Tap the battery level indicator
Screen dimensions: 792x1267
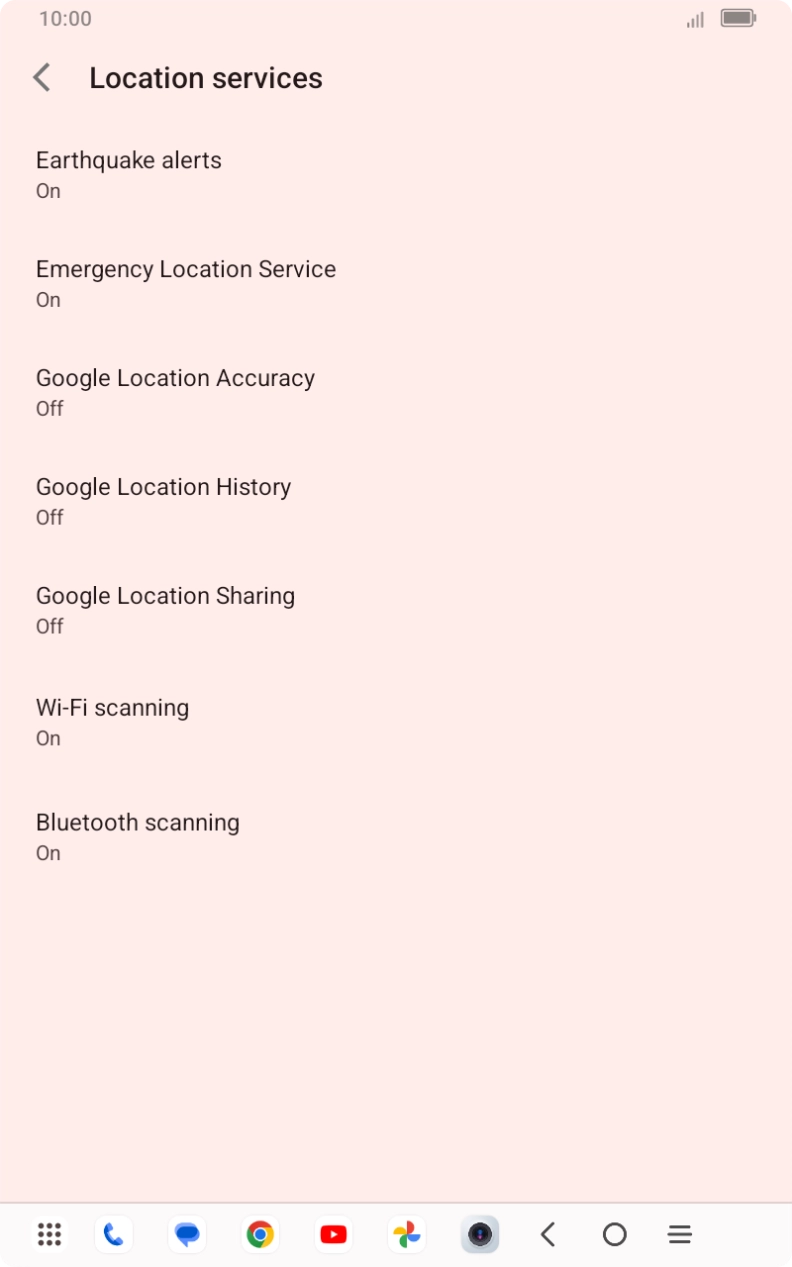coord(737,18)
